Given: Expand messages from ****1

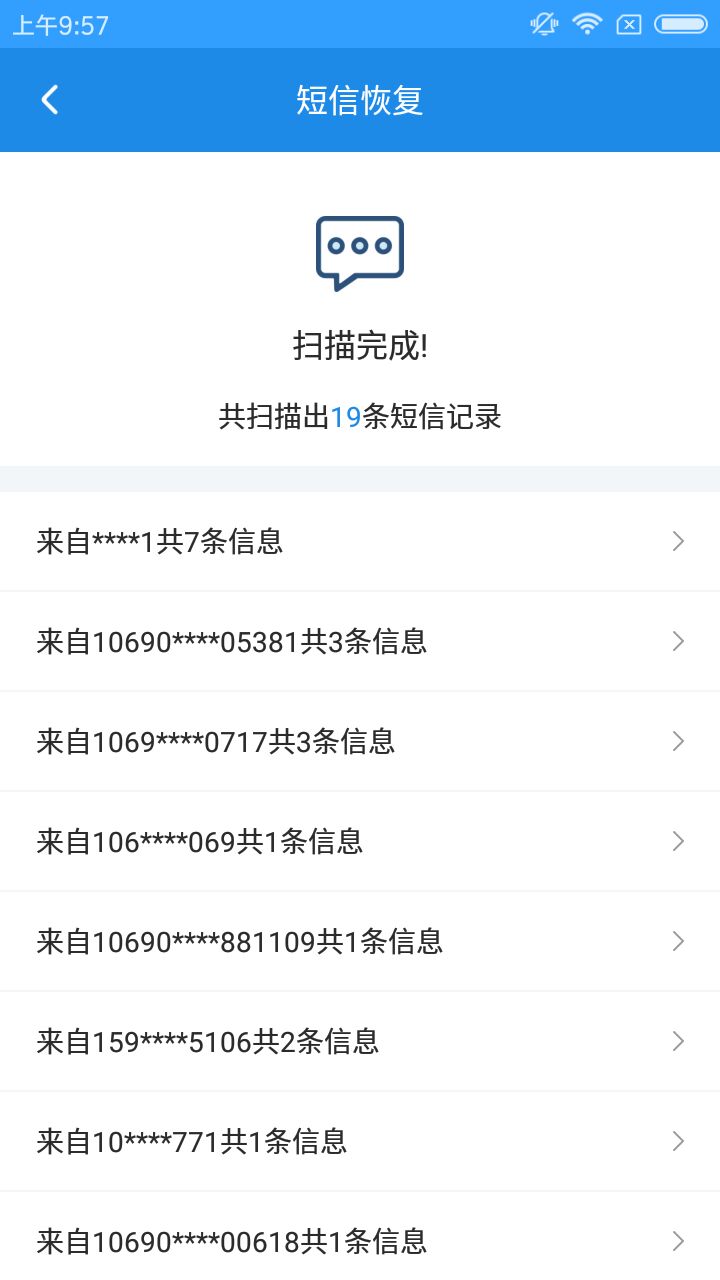Looking at the screenshot, I should coord(360,541).
